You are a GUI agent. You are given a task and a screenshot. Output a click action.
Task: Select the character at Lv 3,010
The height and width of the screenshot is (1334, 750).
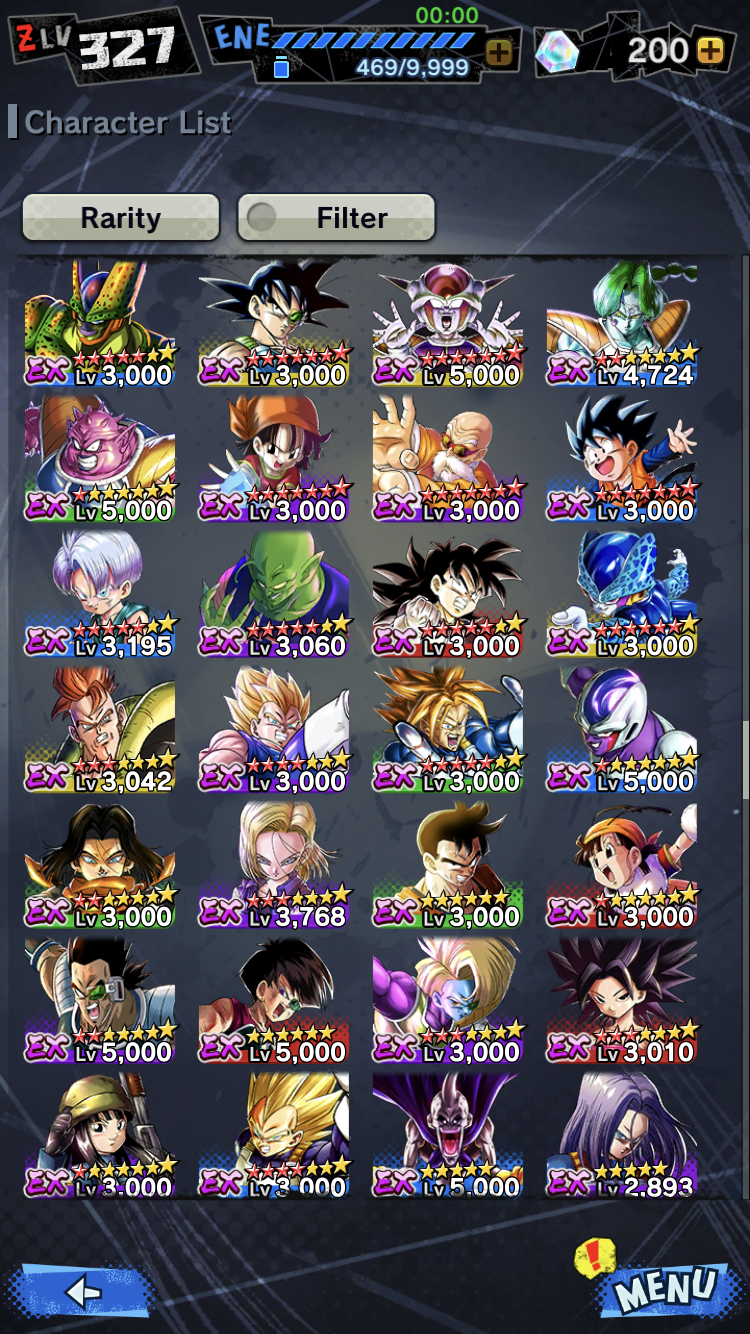[x=622, y=1000]
